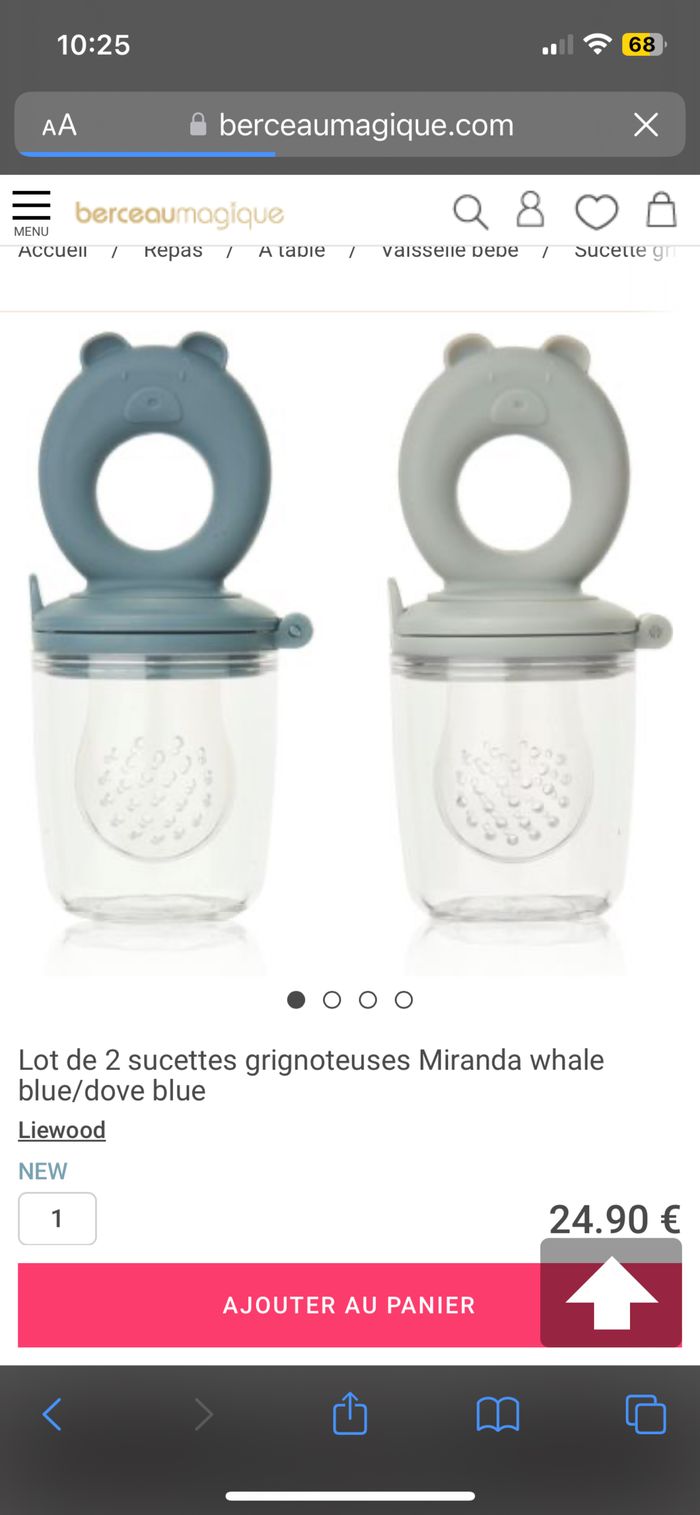The image size is (700, 1515).
Task: Open the hamburger menu
Action: click(x=31, y=212)
